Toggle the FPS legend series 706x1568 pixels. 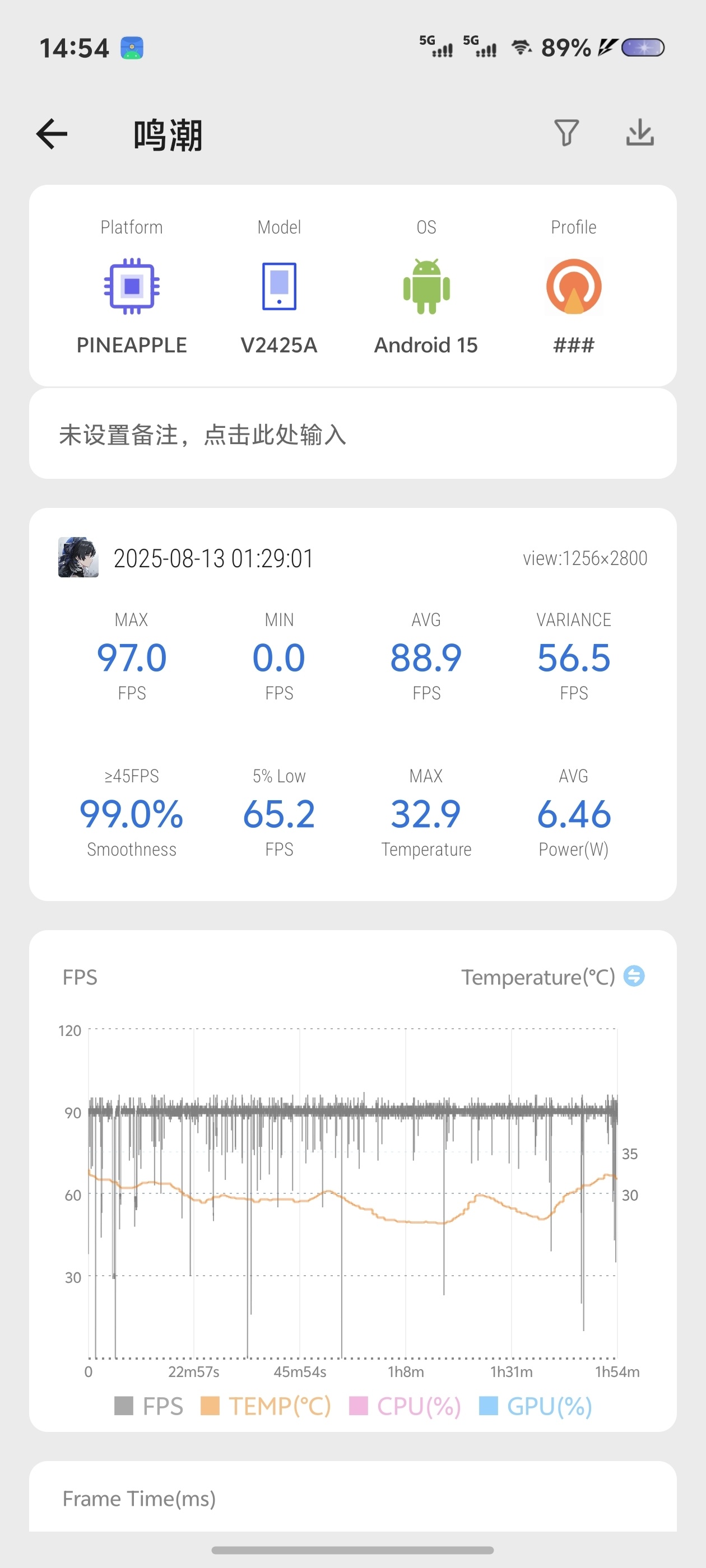tap(149, 1406)
